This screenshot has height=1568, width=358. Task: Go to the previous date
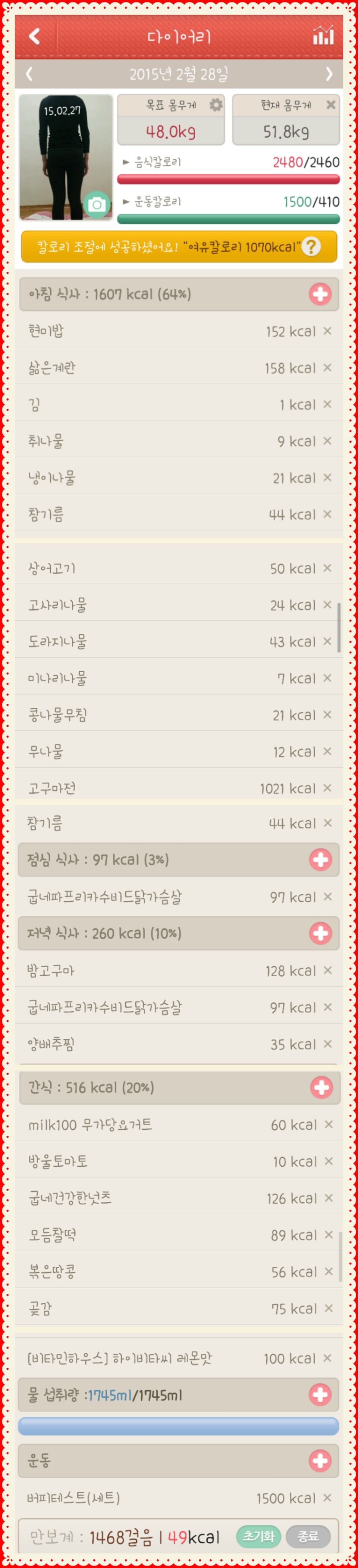(29, 74)
